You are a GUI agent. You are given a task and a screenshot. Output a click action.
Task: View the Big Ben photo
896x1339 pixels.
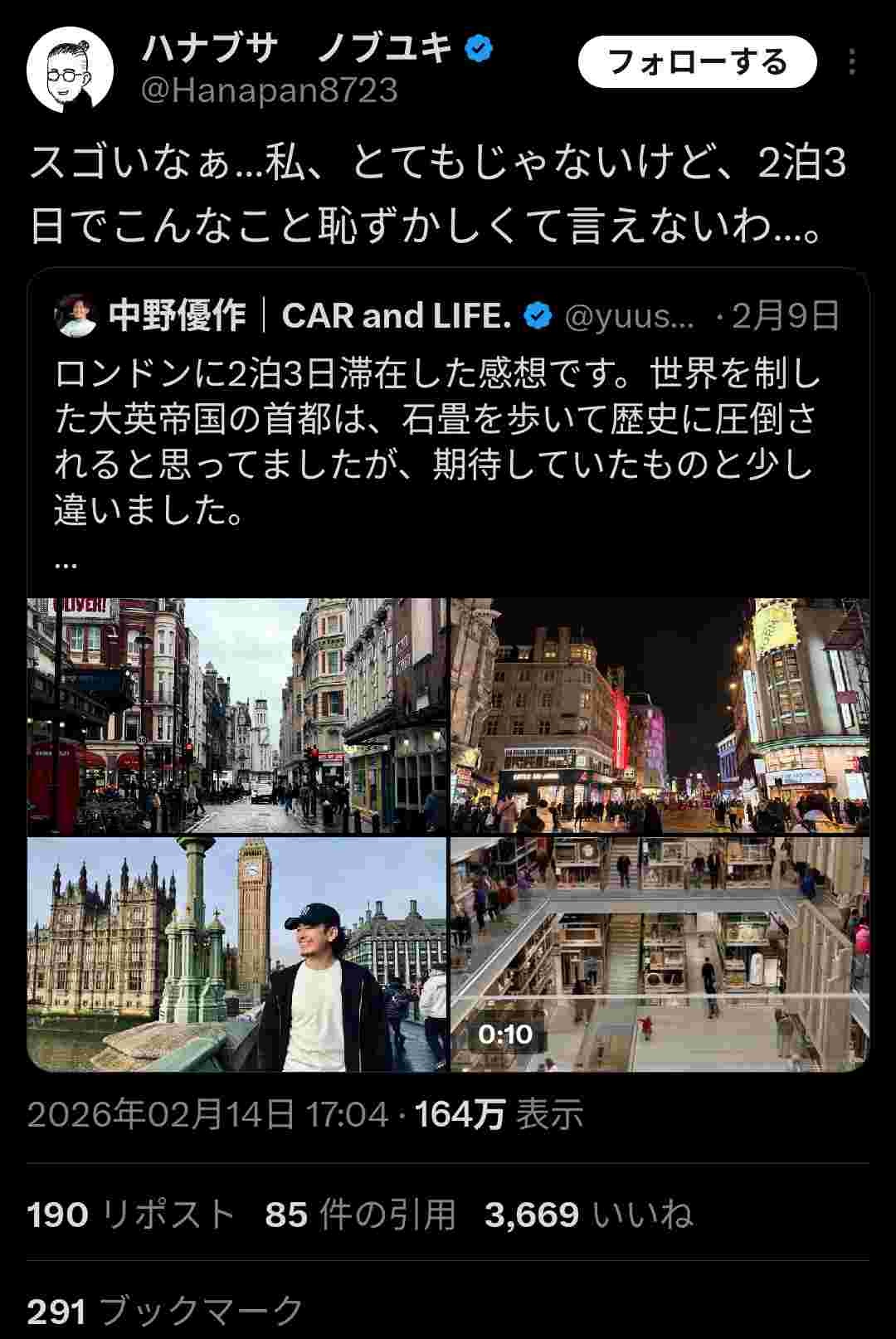236,954
